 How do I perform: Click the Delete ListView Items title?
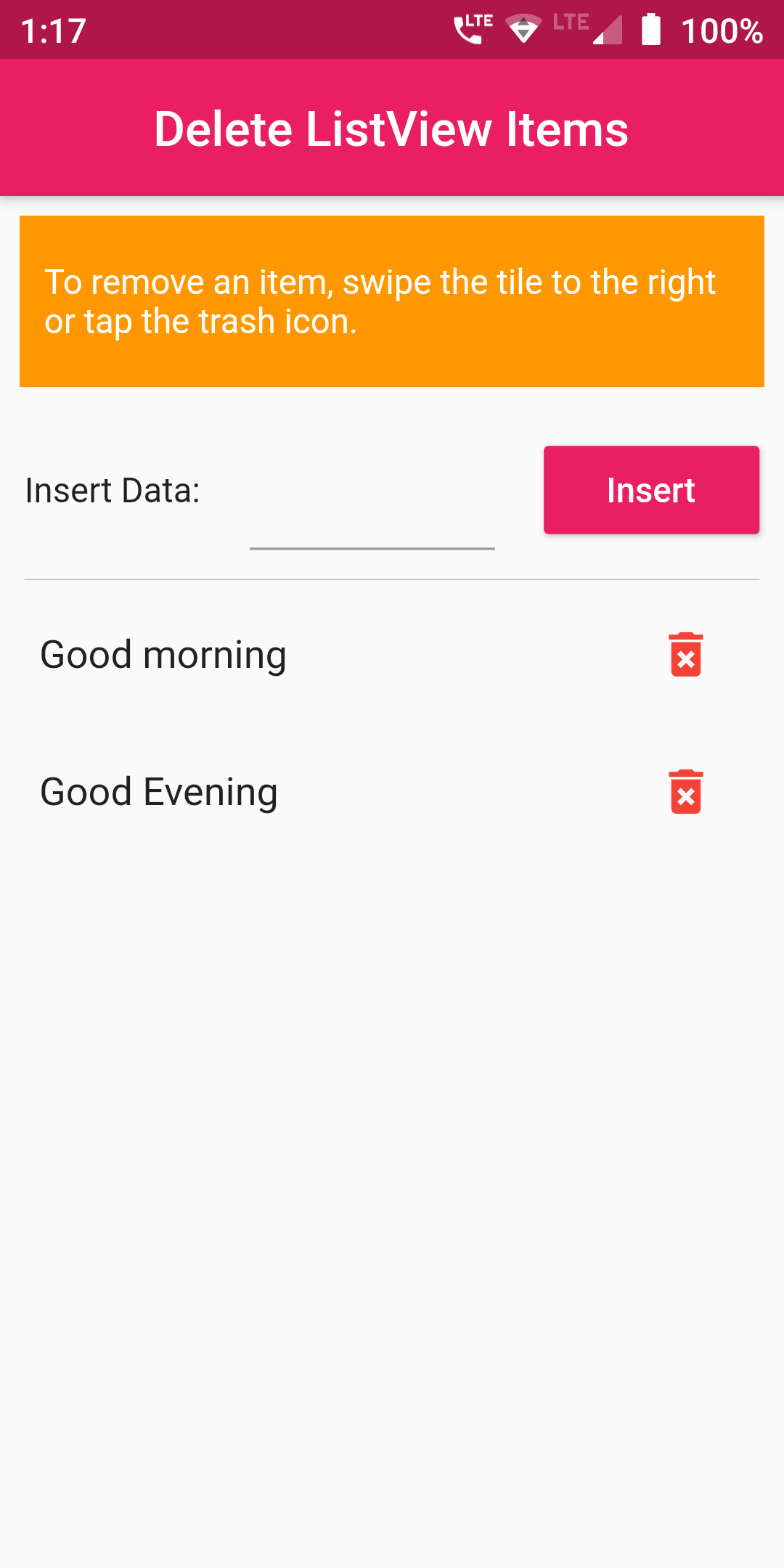tap(392, 129)
